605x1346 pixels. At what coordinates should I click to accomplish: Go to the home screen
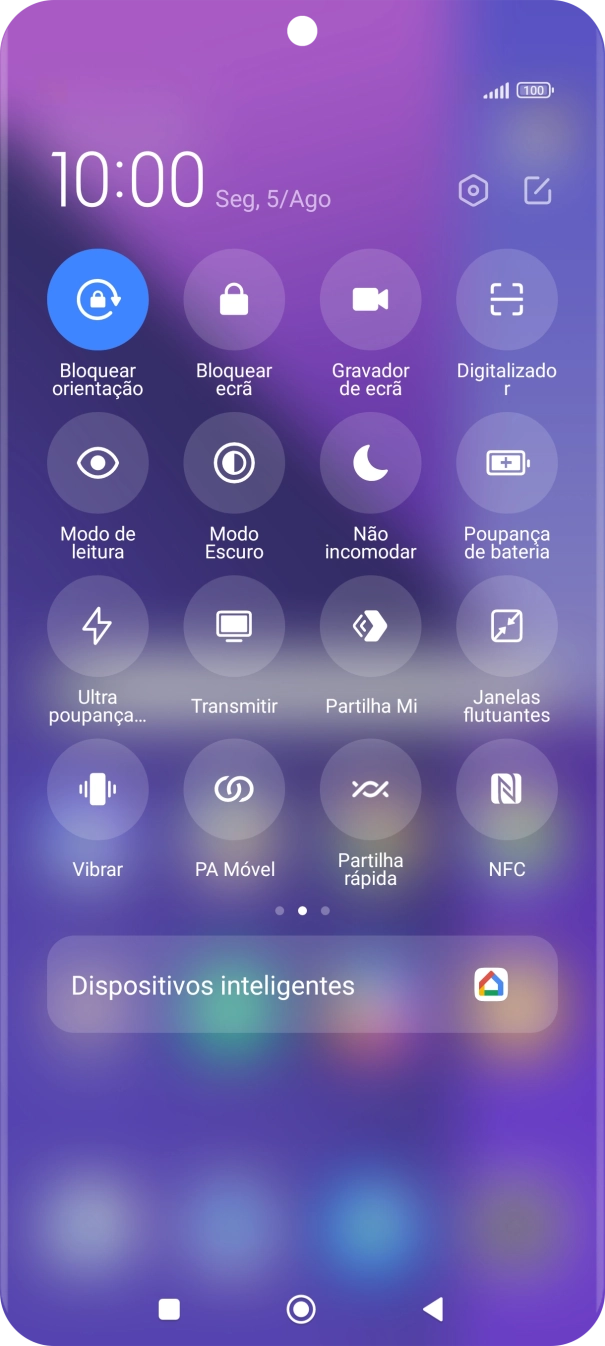pyautogui.click(x=301, y=1309)
